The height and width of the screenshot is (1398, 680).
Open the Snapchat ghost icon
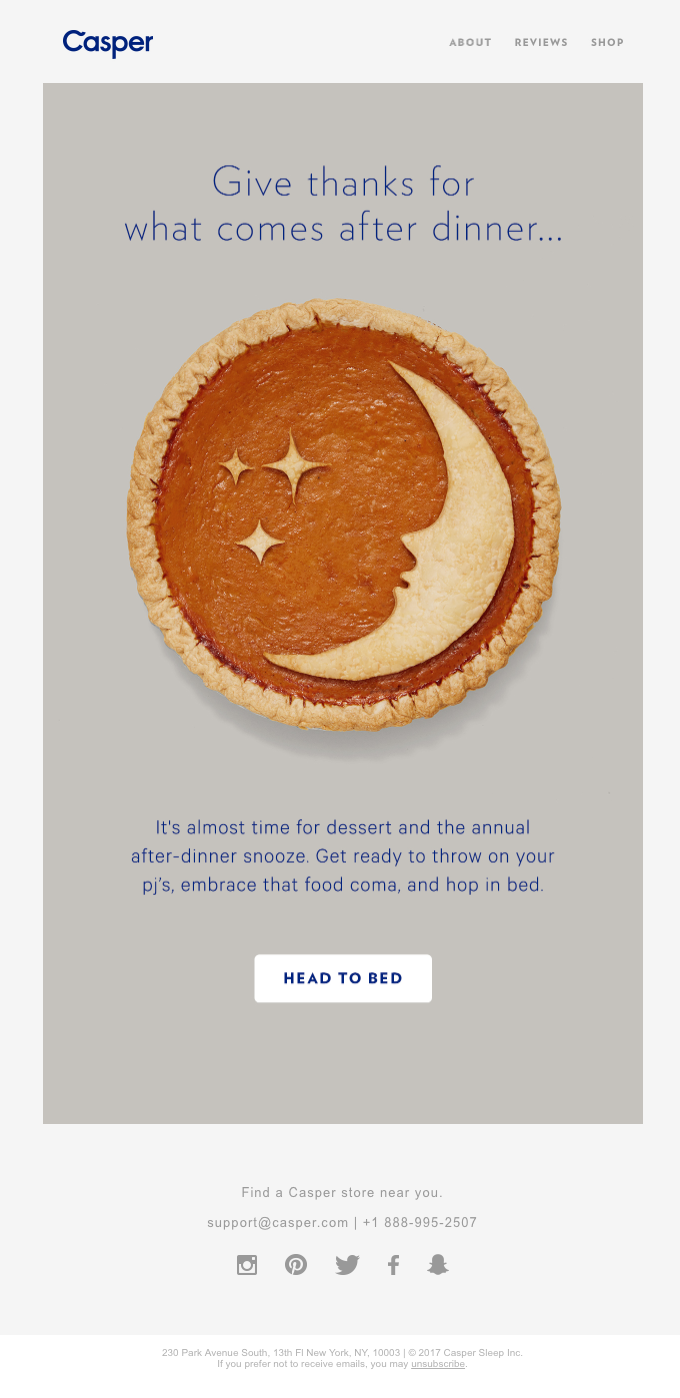pos(438,1265)
